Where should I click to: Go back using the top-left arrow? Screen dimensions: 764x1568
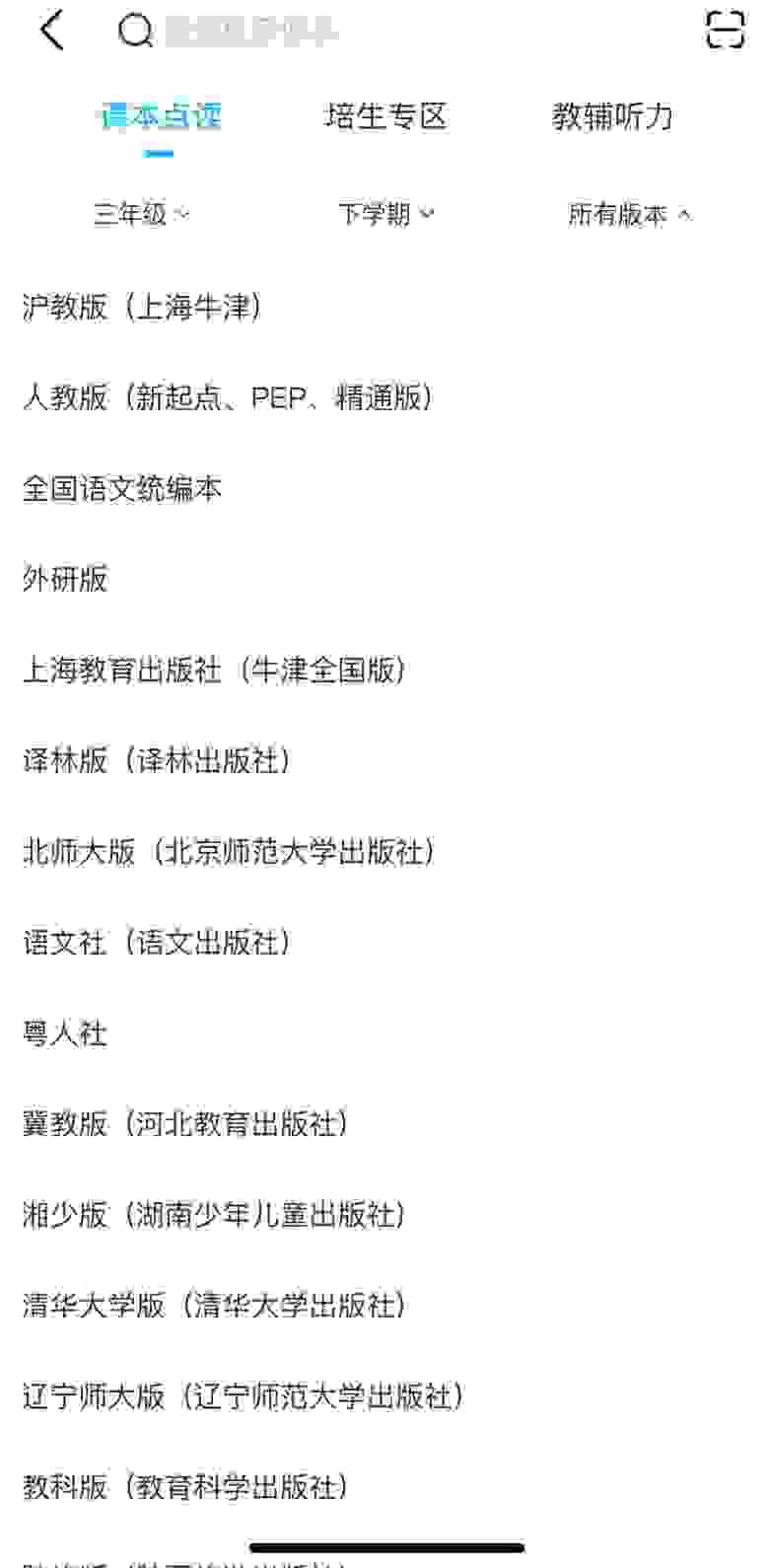pyautogui.click(x=51, y=32)
